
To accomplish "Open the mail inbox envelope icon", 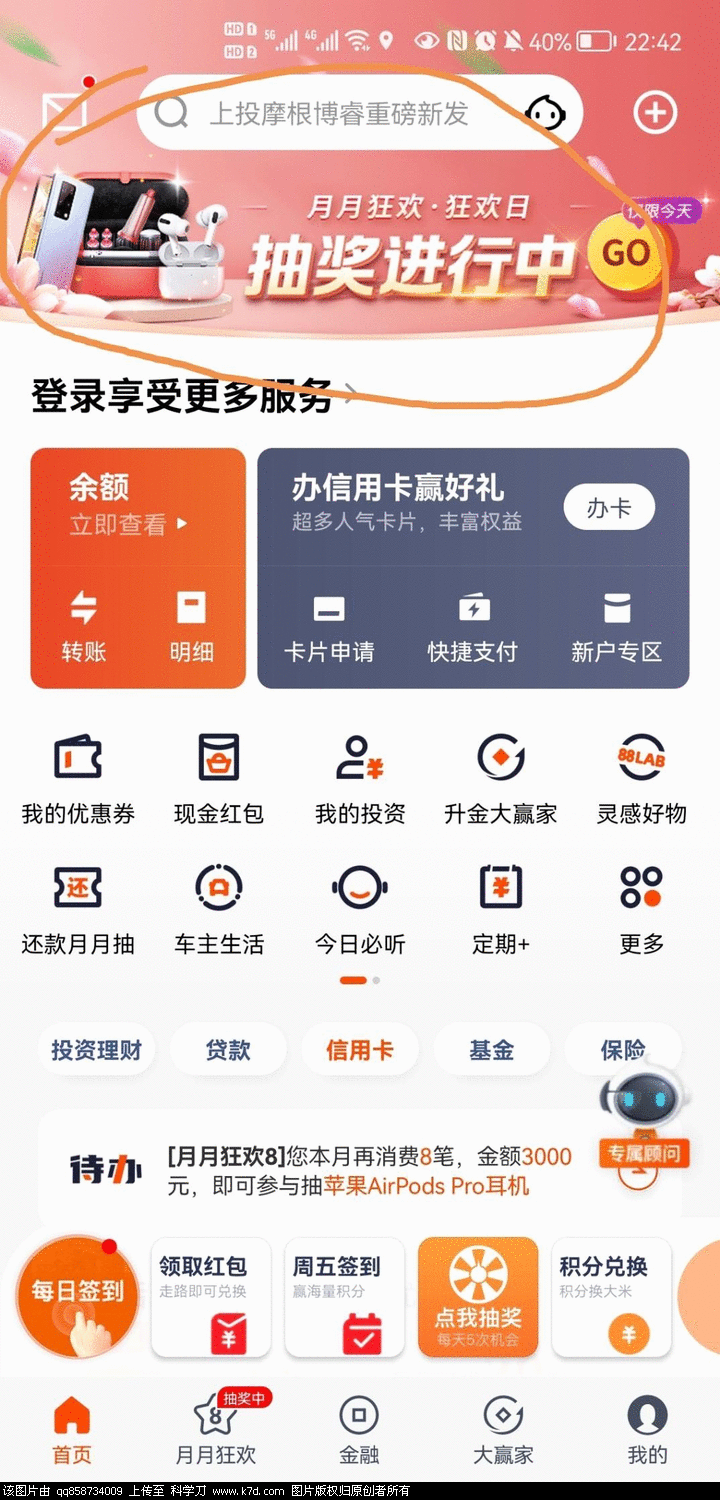I will (64, 110).
